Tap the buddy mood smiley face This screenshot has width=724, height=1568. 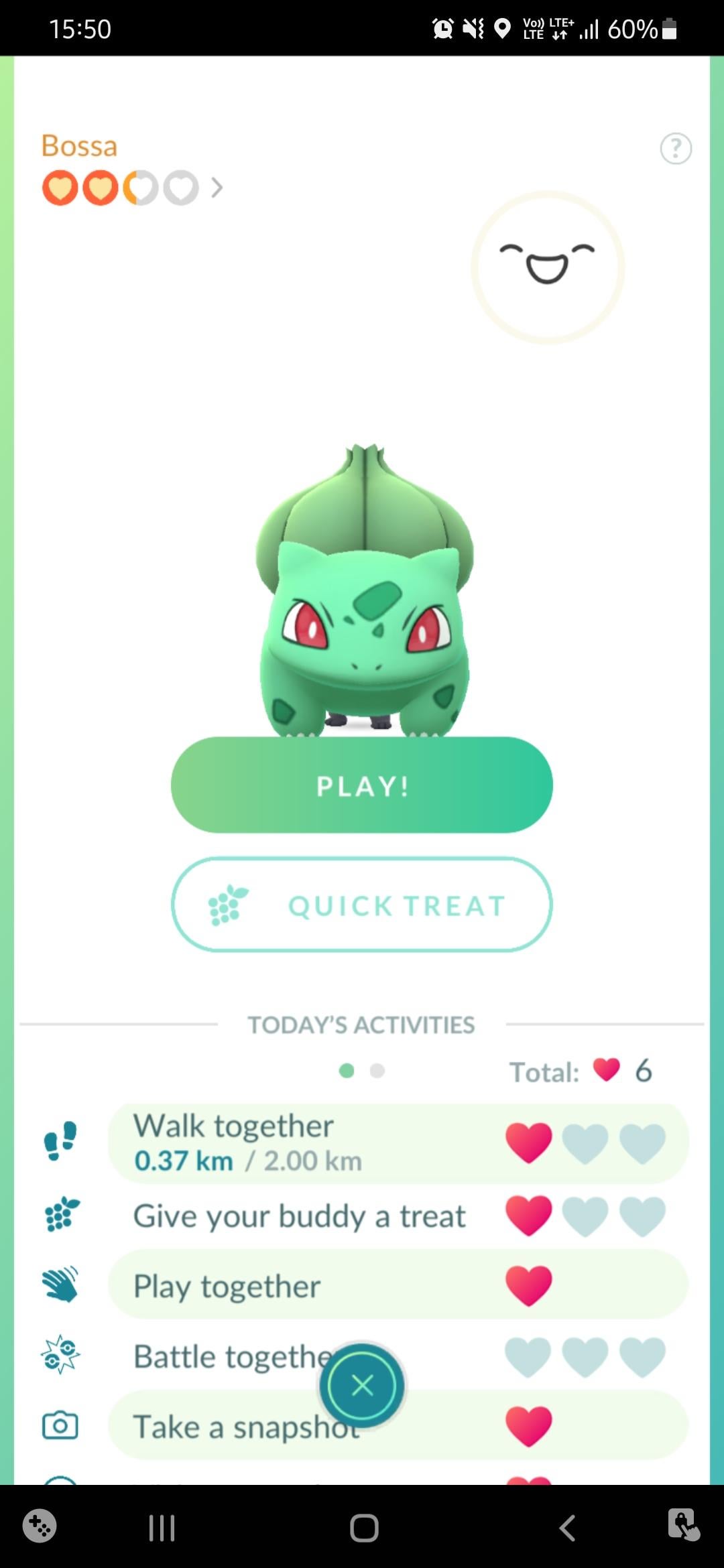(x=548, y=267)
